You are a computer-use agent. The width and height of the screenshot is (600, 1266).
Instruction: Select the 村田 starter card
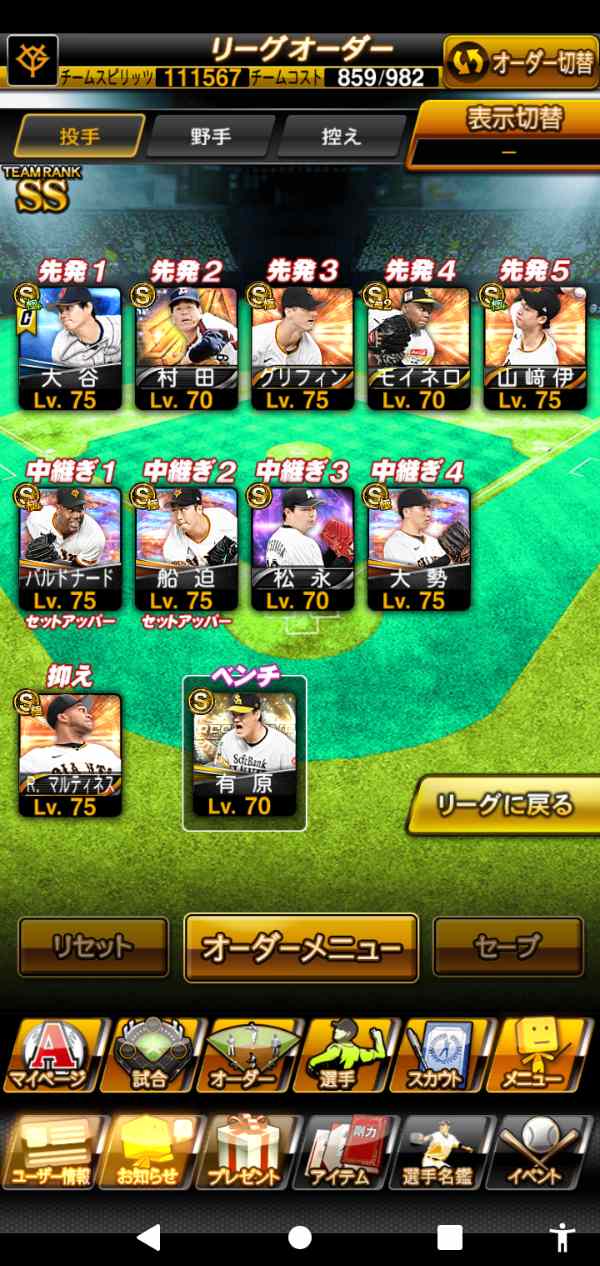186,348
